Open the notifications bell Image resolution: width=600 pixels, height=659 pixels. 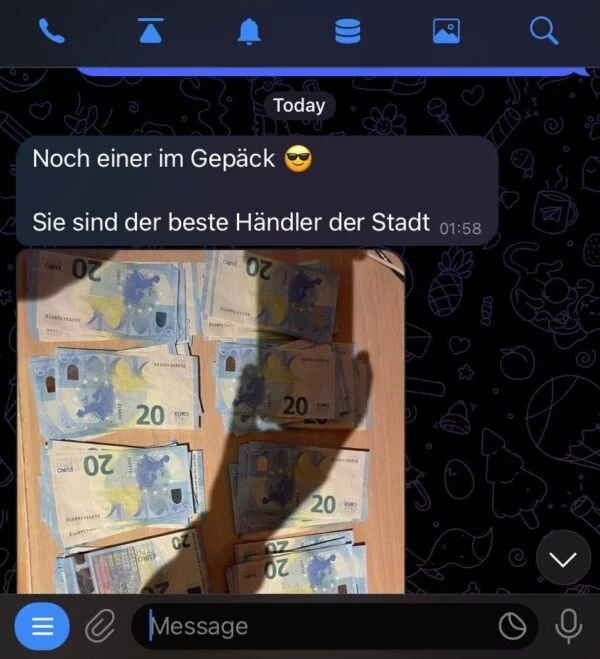(249, 32)
